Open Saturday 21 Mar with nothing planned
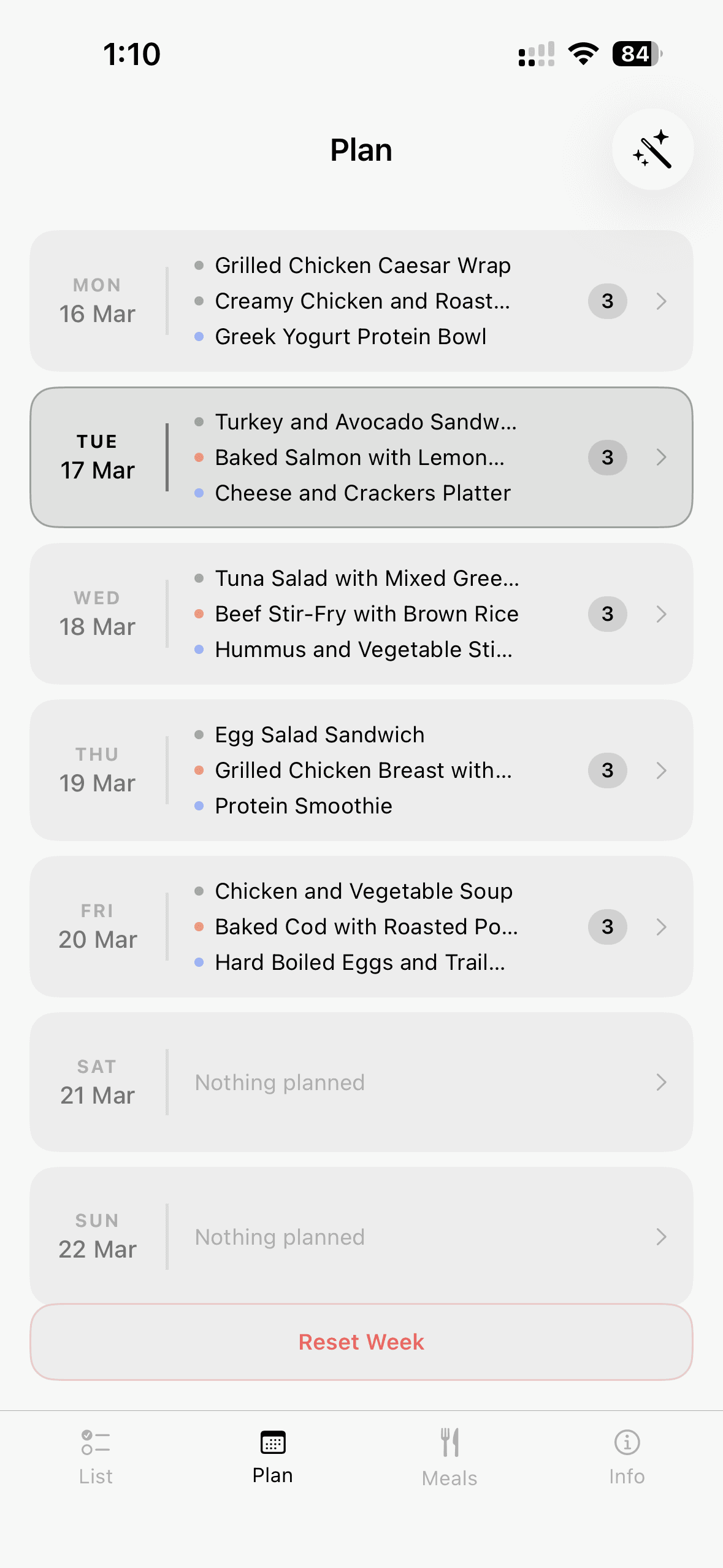This screenshot has height=1568, width=723. [361, 1082]
